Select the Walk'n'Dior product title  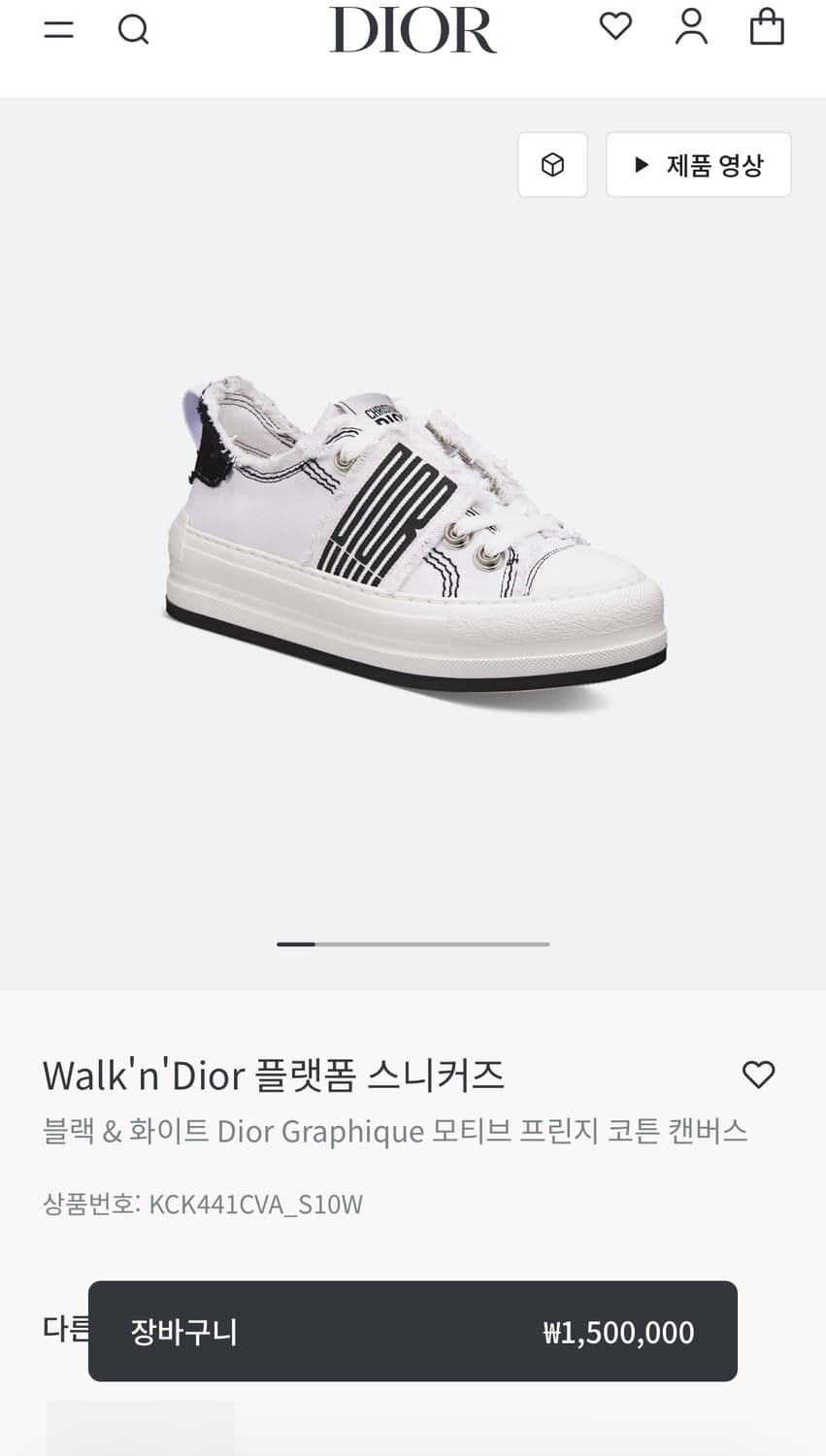pos(275,1075)
